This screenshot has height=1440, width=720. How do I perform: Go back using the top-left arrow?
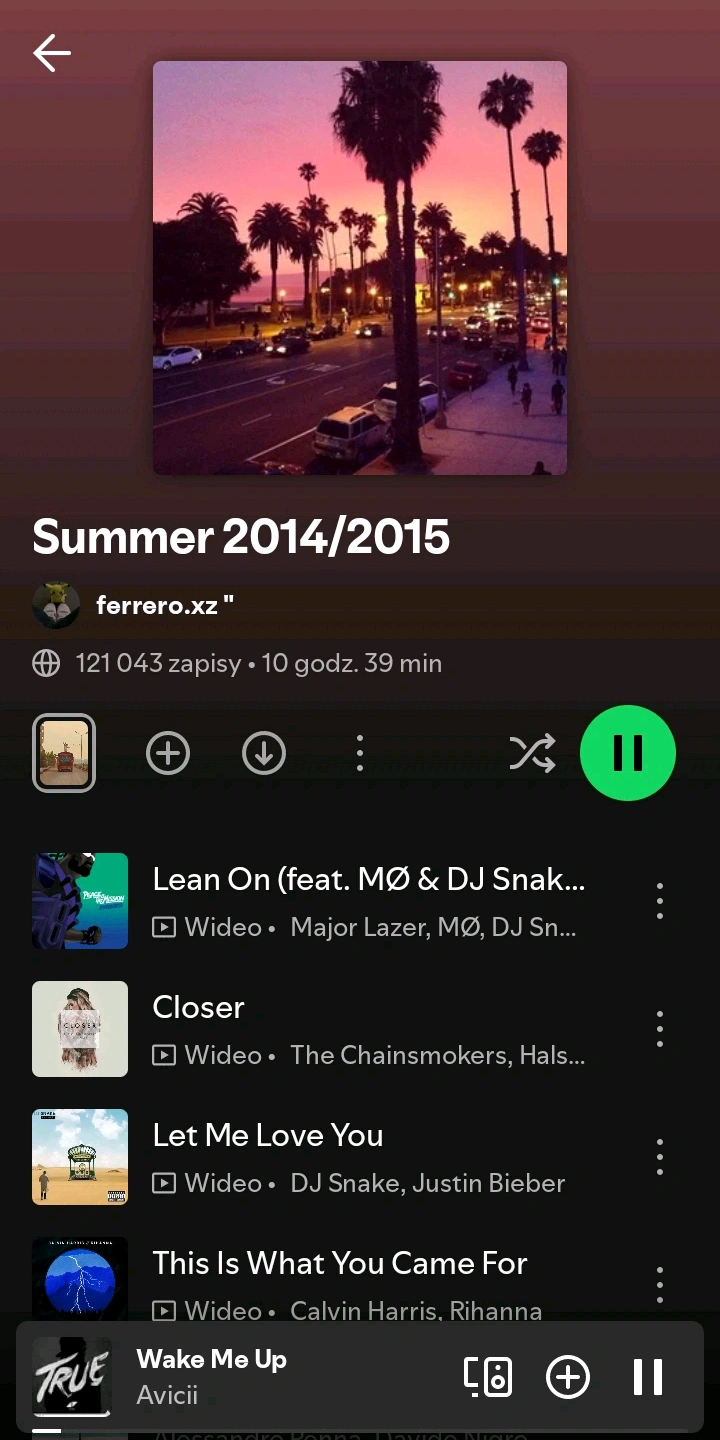52,53
